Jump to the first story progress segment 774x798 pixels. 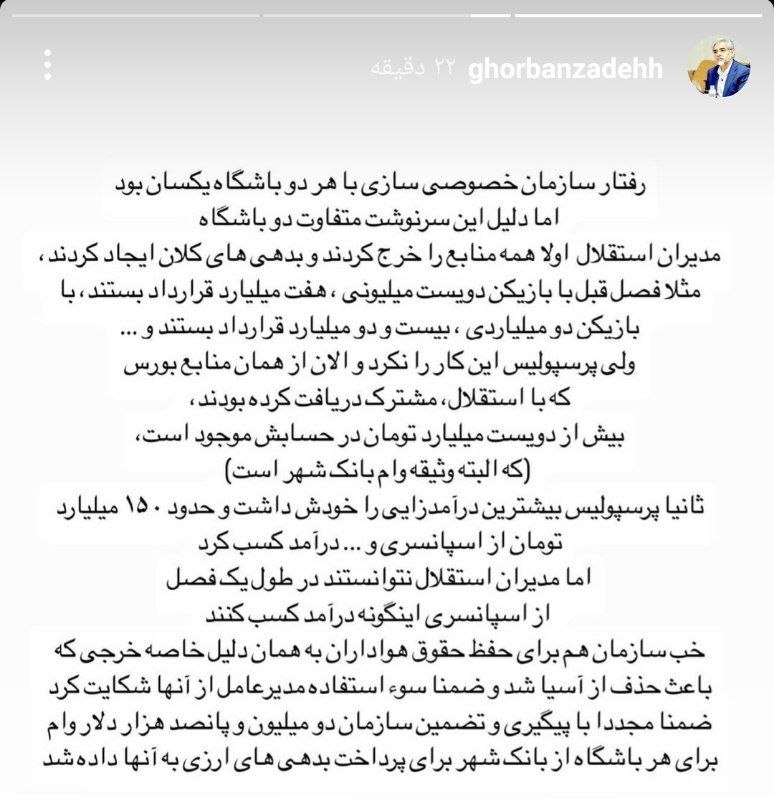(x=130, y=13)
